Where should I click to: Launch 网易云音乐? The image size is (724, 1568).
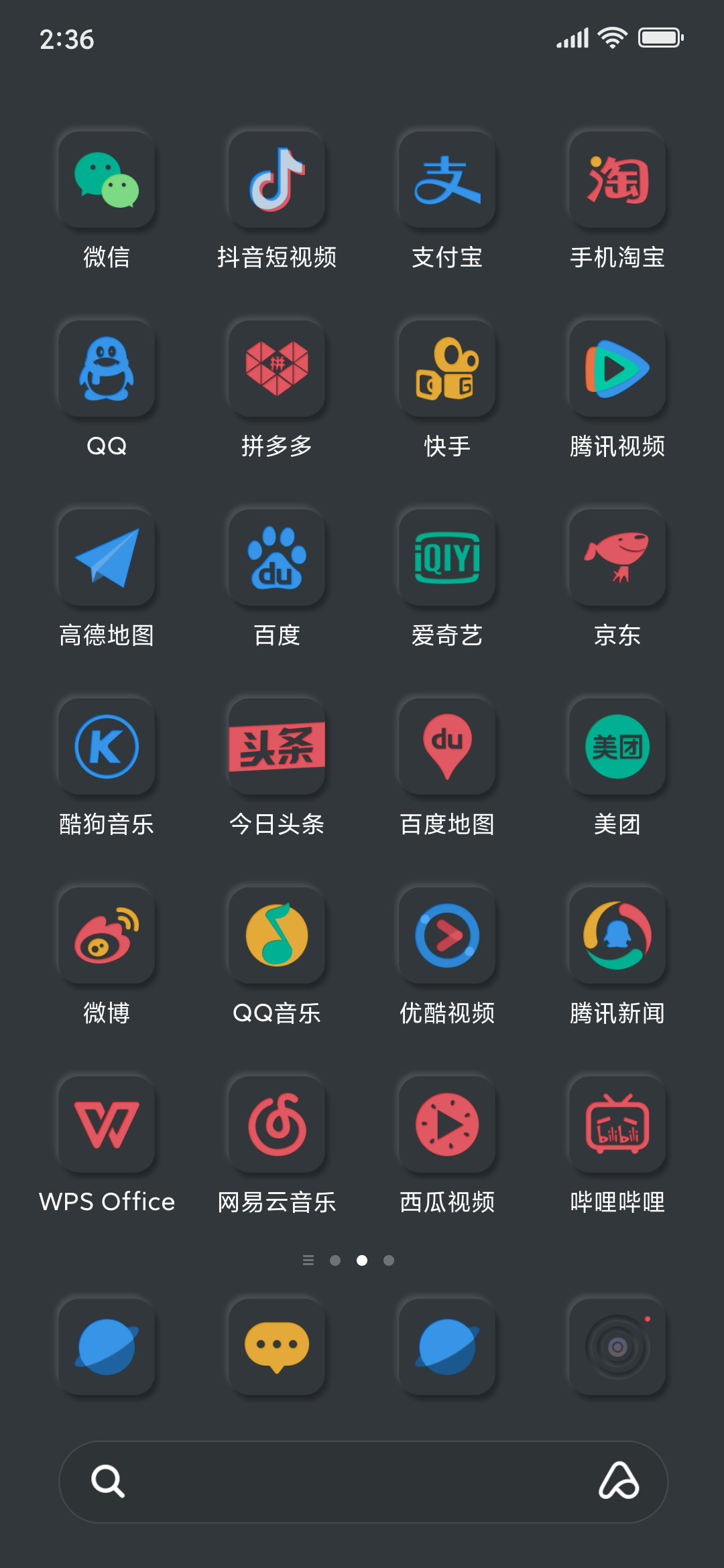pyautogui.click(x=277, y=1124)
